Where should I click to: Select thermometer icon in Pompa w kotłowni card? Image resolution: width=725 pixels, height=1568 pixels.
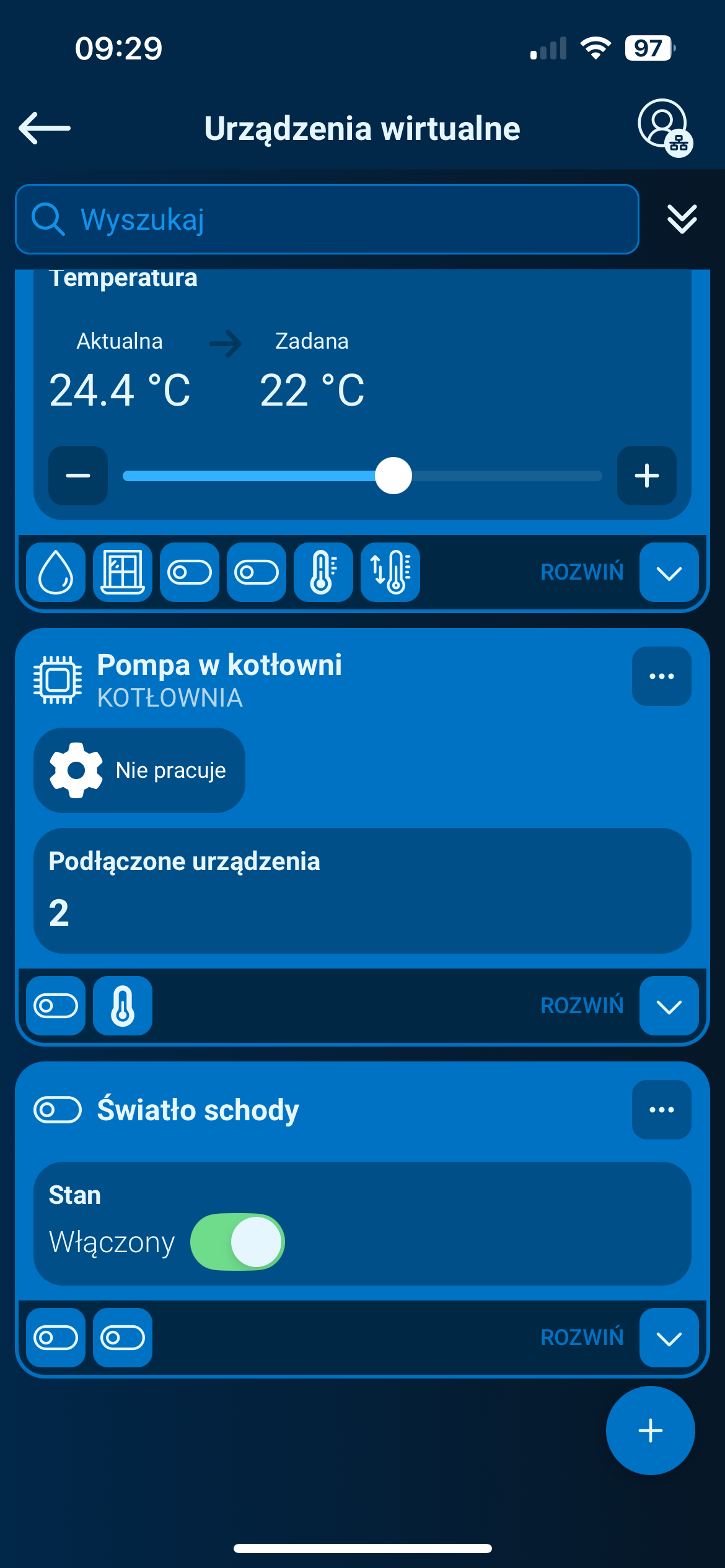pyautogui.click(x=123, y=1006)
